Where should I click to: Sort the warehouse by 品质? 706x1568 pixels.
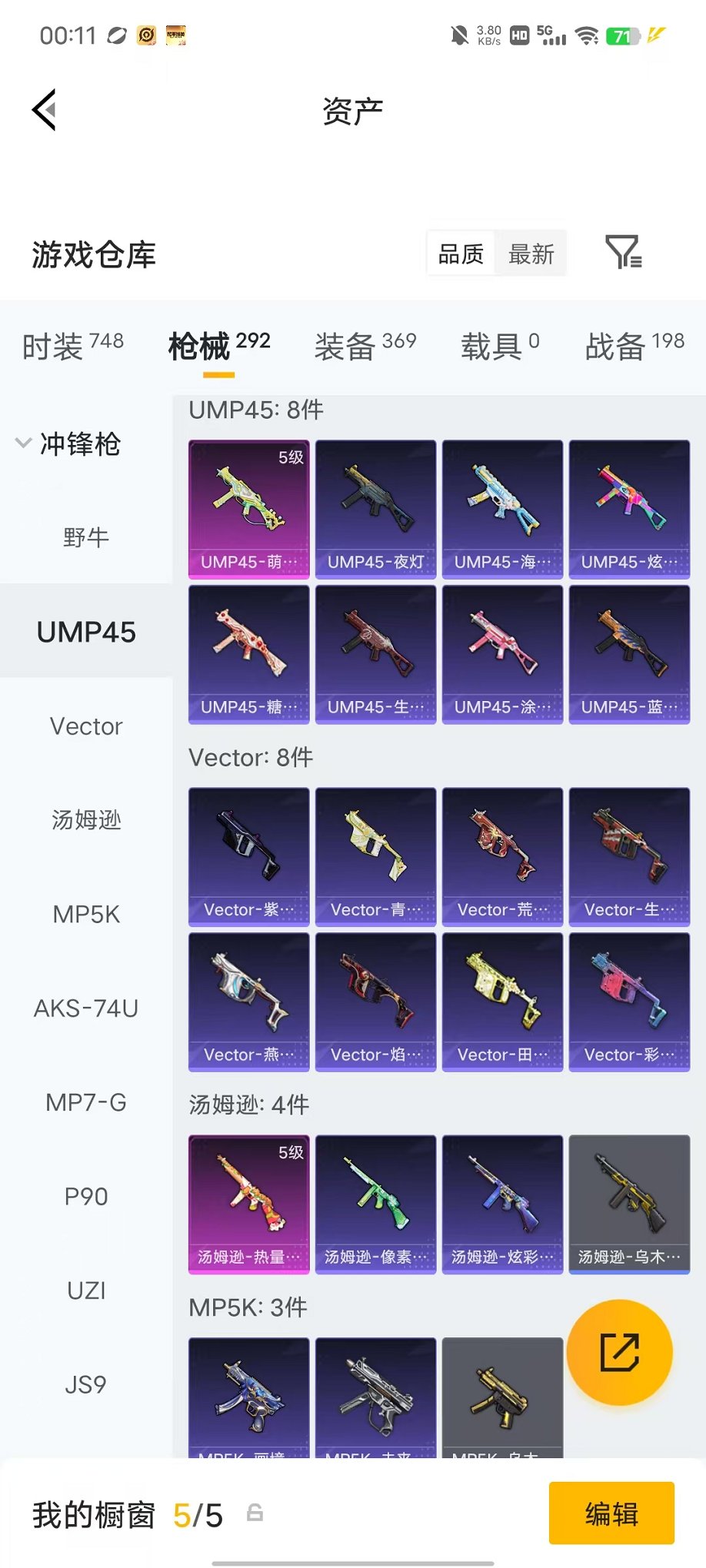tap(461, 254)
